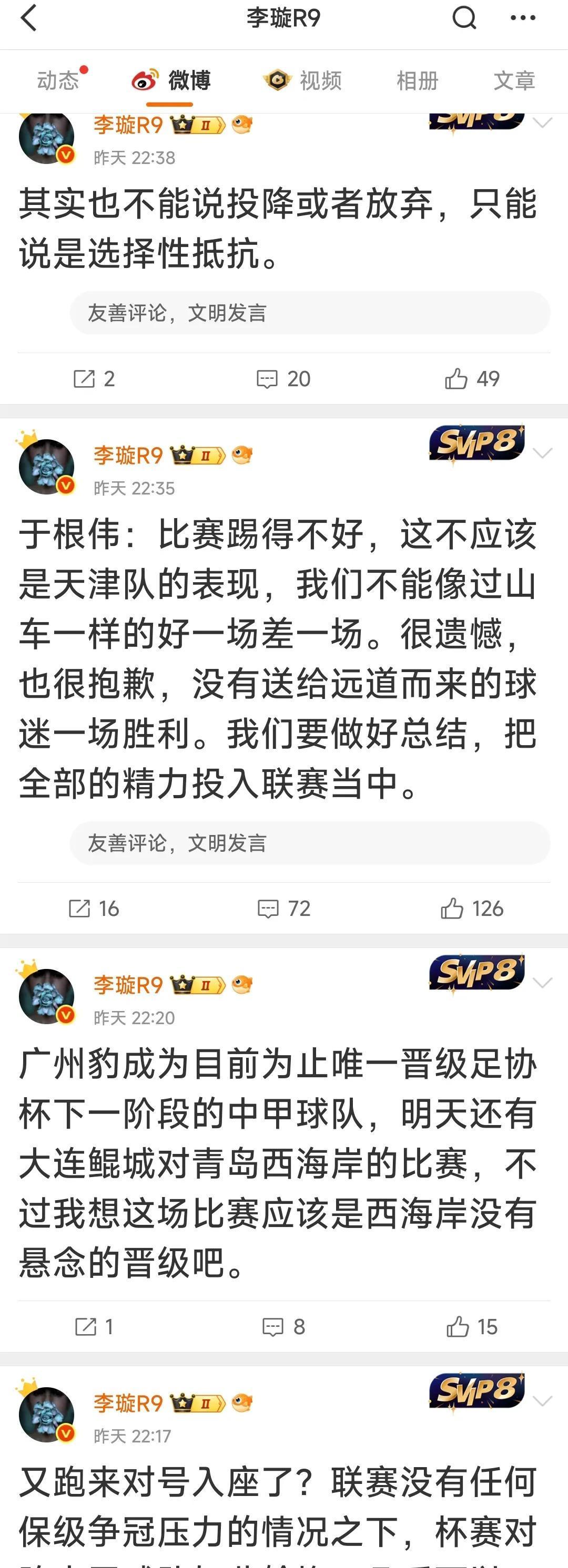View the 72 comments on the 于根伟 post
Image resolution: width=568 pixels, height=1568 pixels.
click(283, 909)
